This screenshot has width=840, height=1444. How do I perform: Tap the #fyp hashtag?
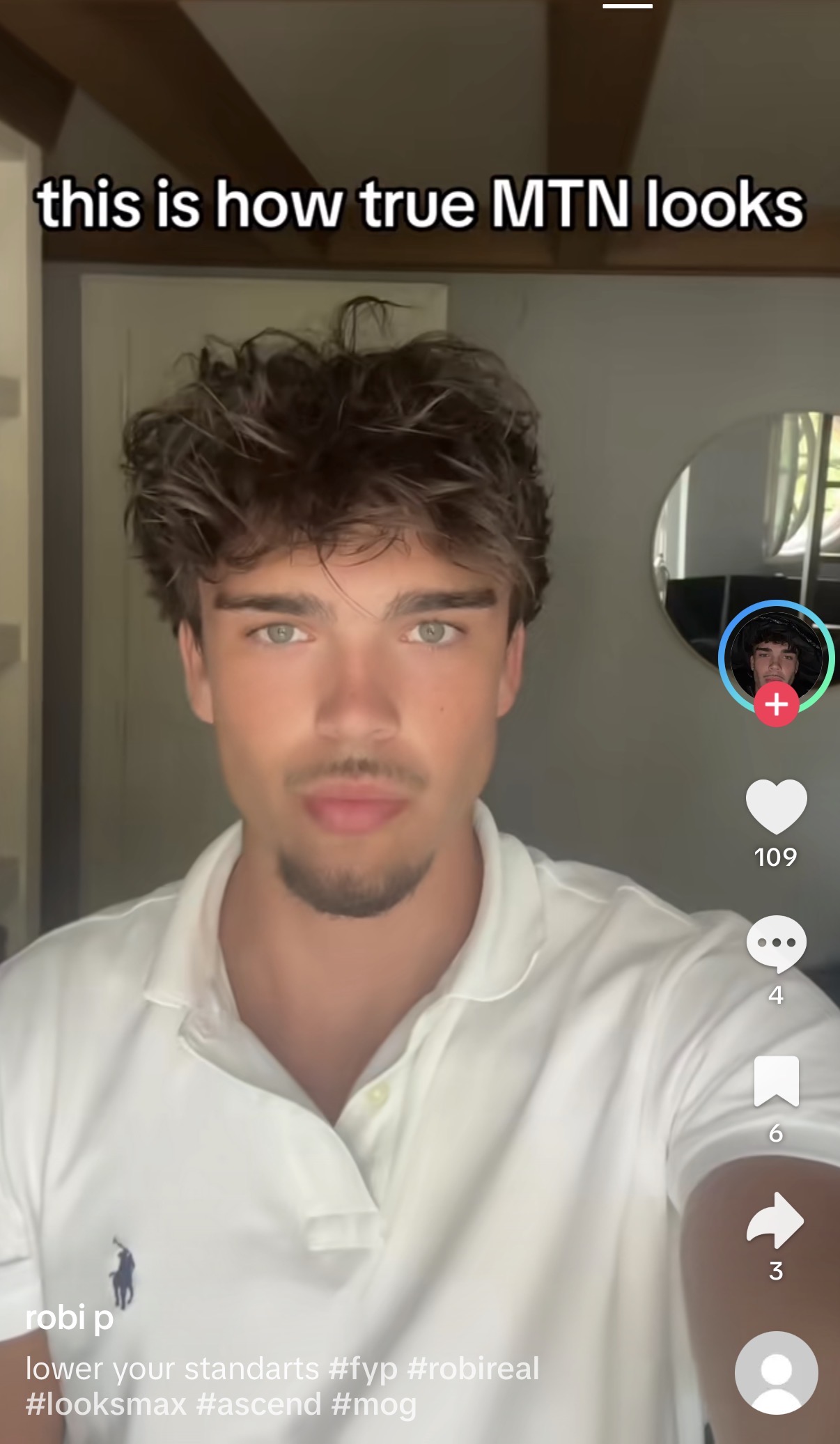(x=363, y=1369)
